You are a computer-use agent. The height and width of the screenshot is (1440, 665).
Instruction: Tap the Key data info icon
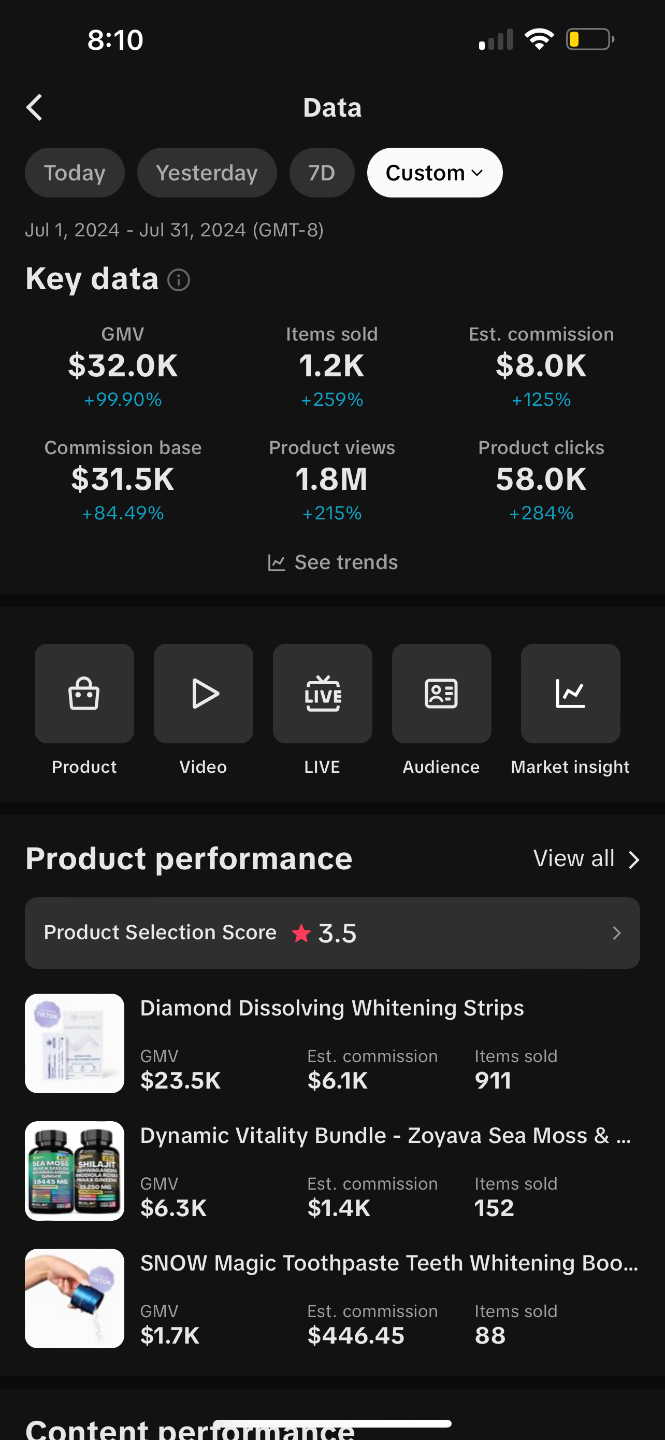click(179, 280)
